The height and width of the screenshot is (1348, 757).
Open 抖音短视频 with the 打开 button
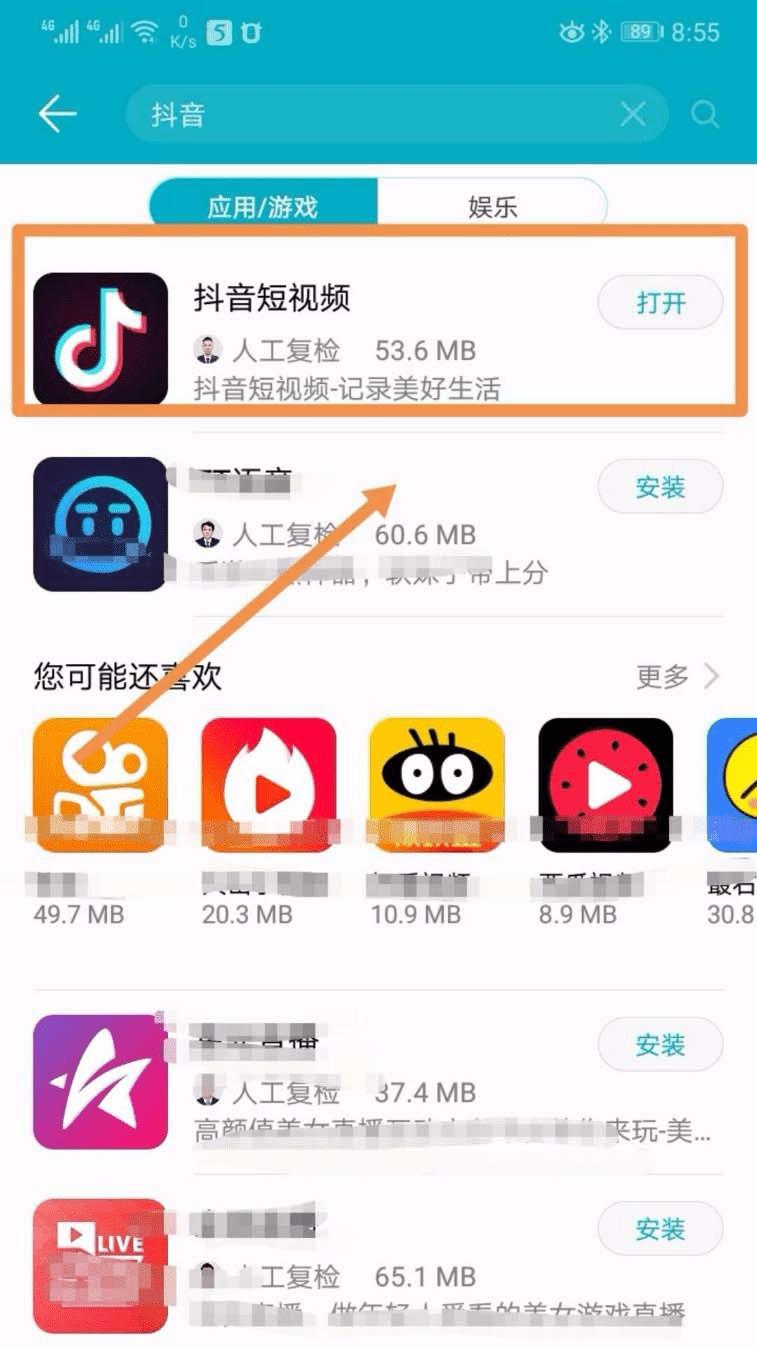[x=659, y=303]
